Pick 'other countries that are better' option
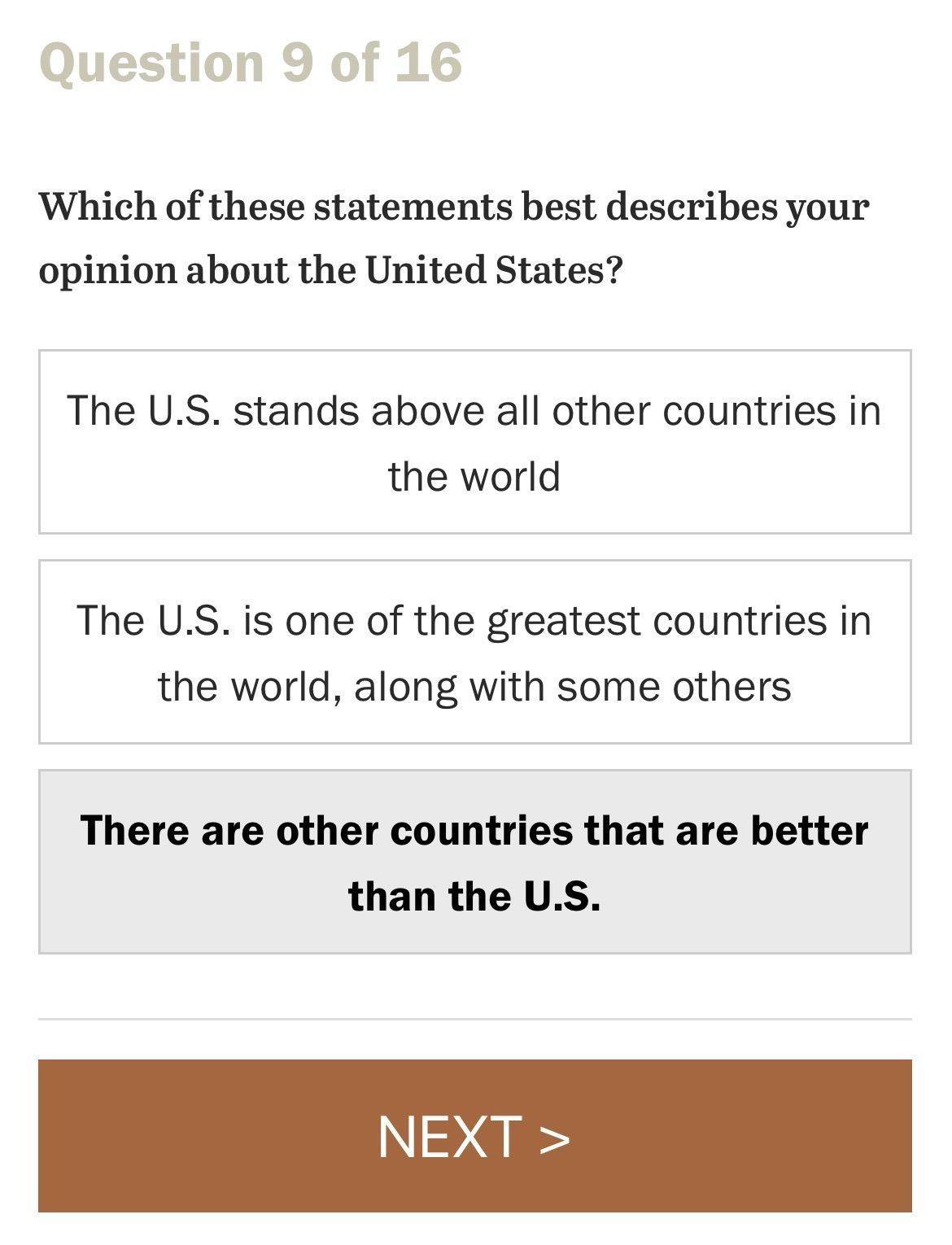952x1245 pixels. click(x=474, y=862)
